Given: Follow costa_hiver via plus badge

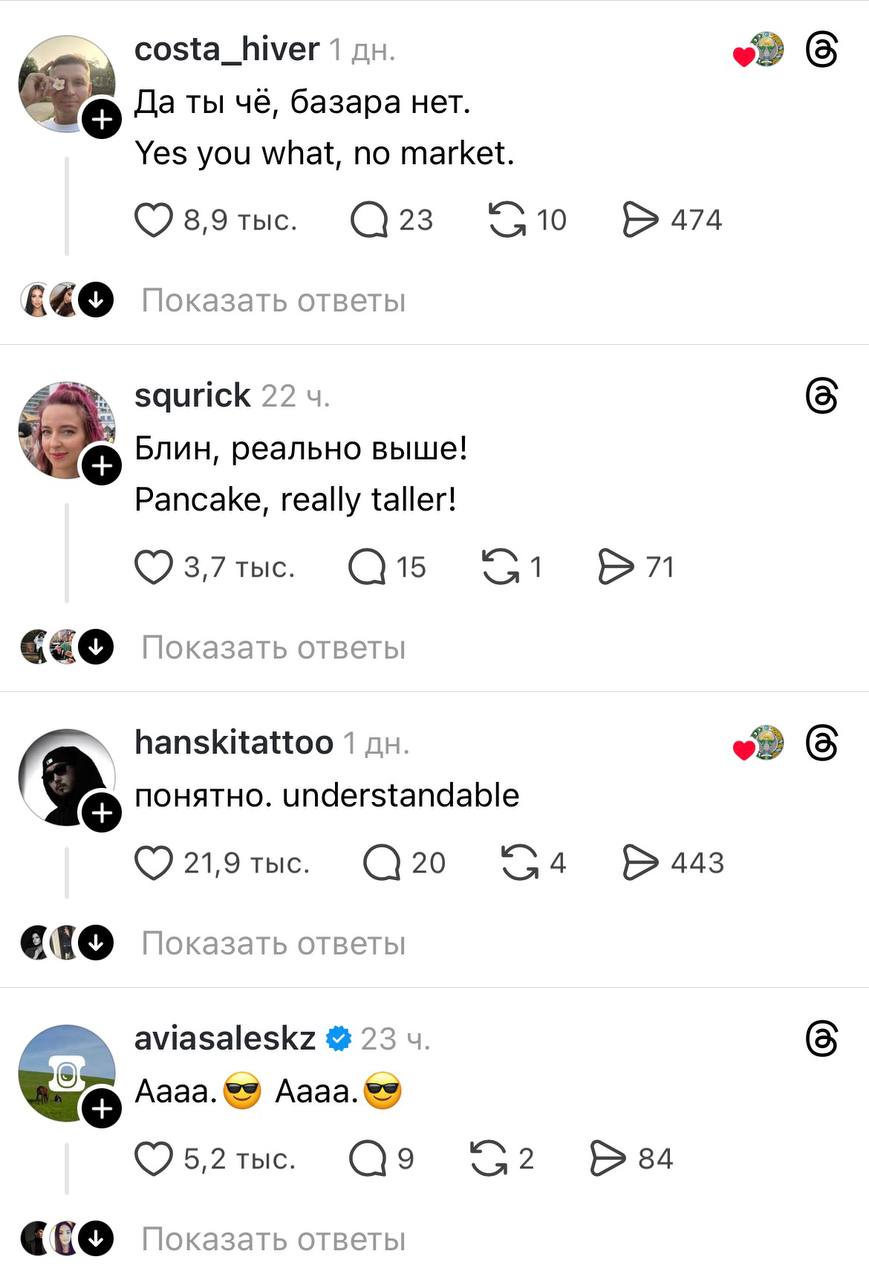Looking at the screenshot, I should [101, 121].
